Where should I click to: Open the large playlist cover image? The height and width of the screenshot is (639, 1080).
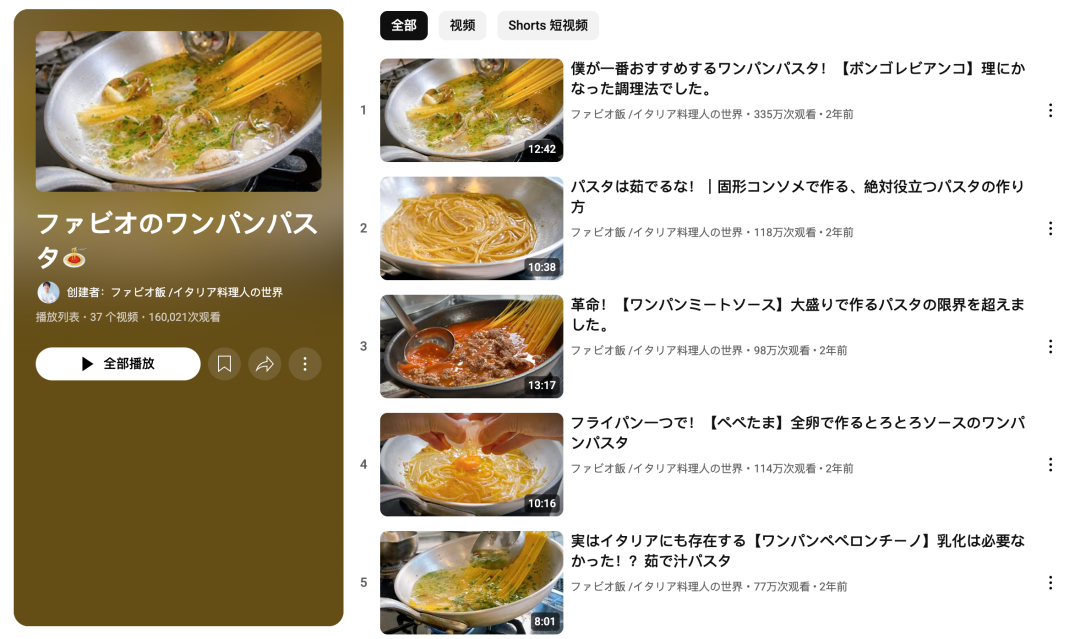pyautogui.click(x=178, y=111)
